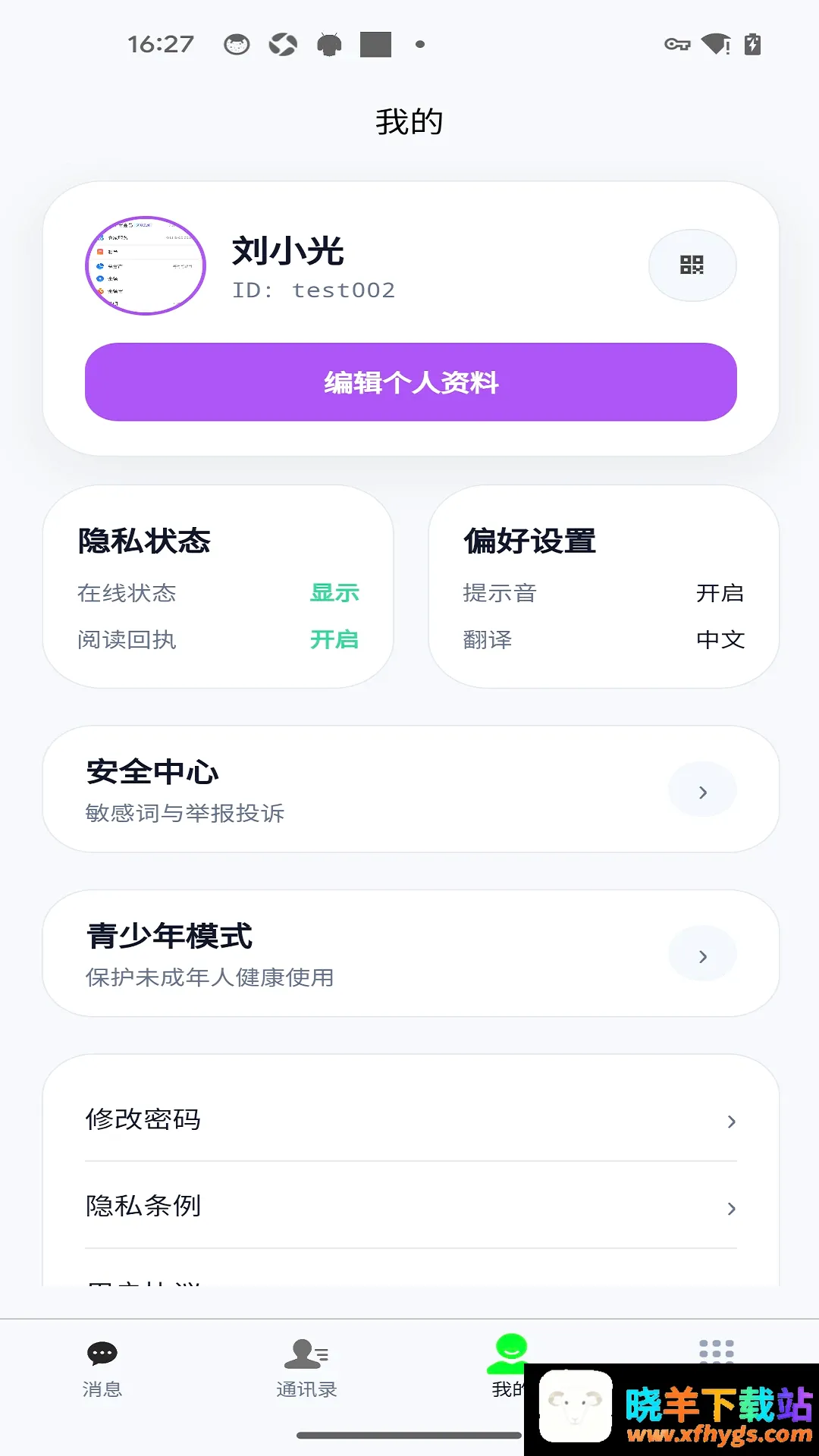Select the 我的 tab

(x=508, y=1365)
